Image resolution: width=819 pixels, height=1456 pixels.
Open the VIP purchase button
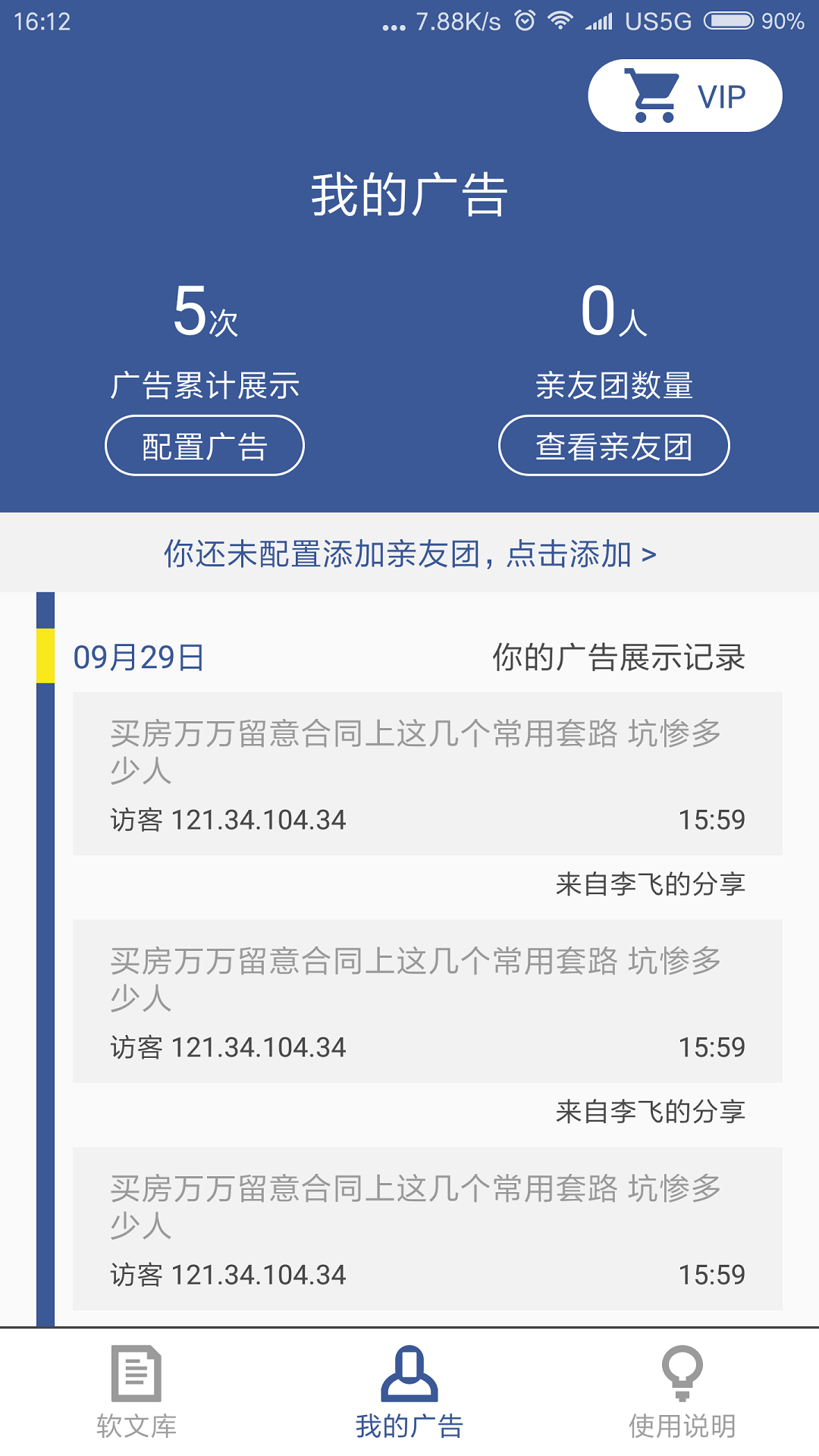click(x=685, y=96)
